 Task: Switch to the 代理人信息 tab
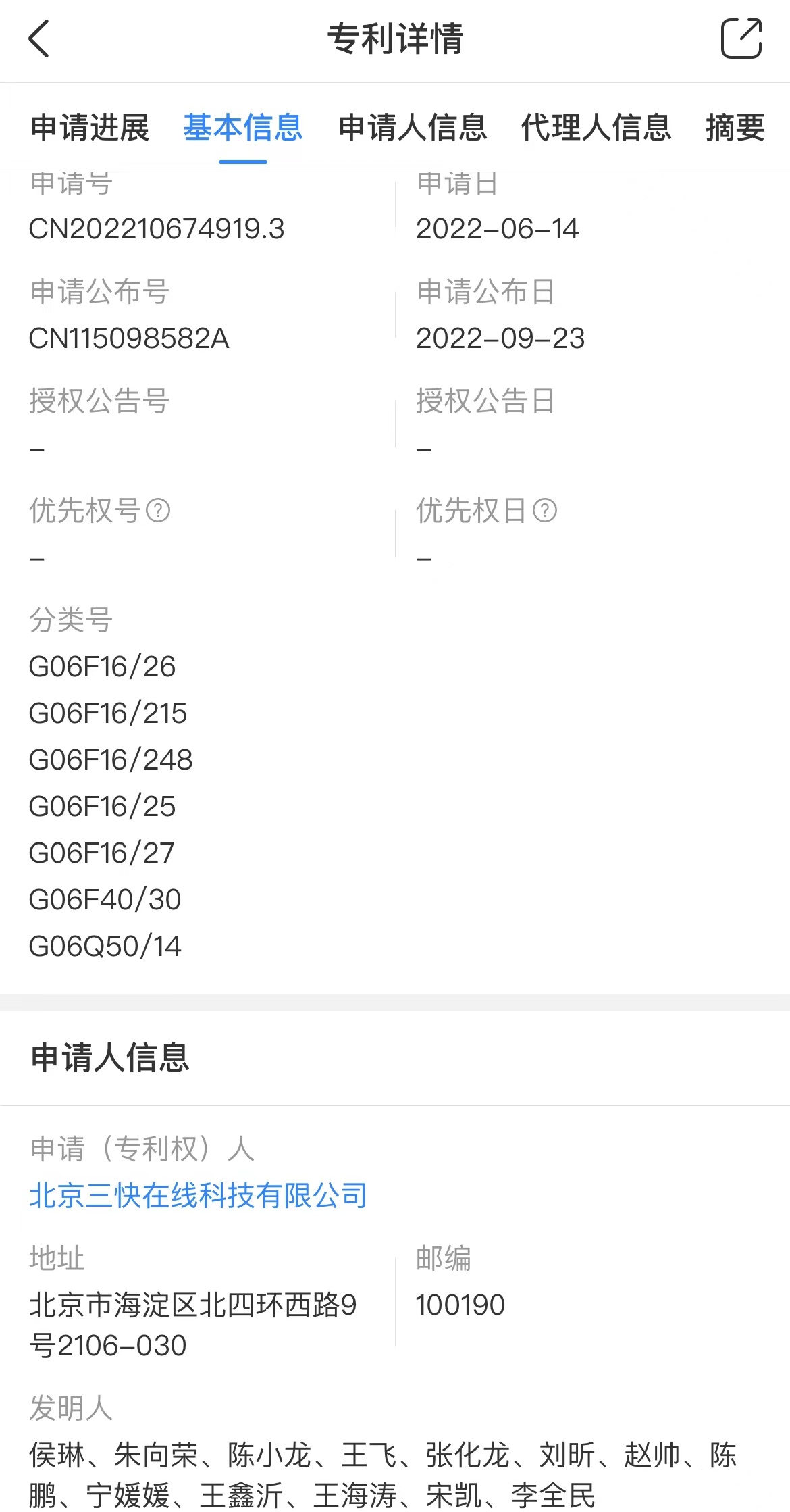(596, 128)
